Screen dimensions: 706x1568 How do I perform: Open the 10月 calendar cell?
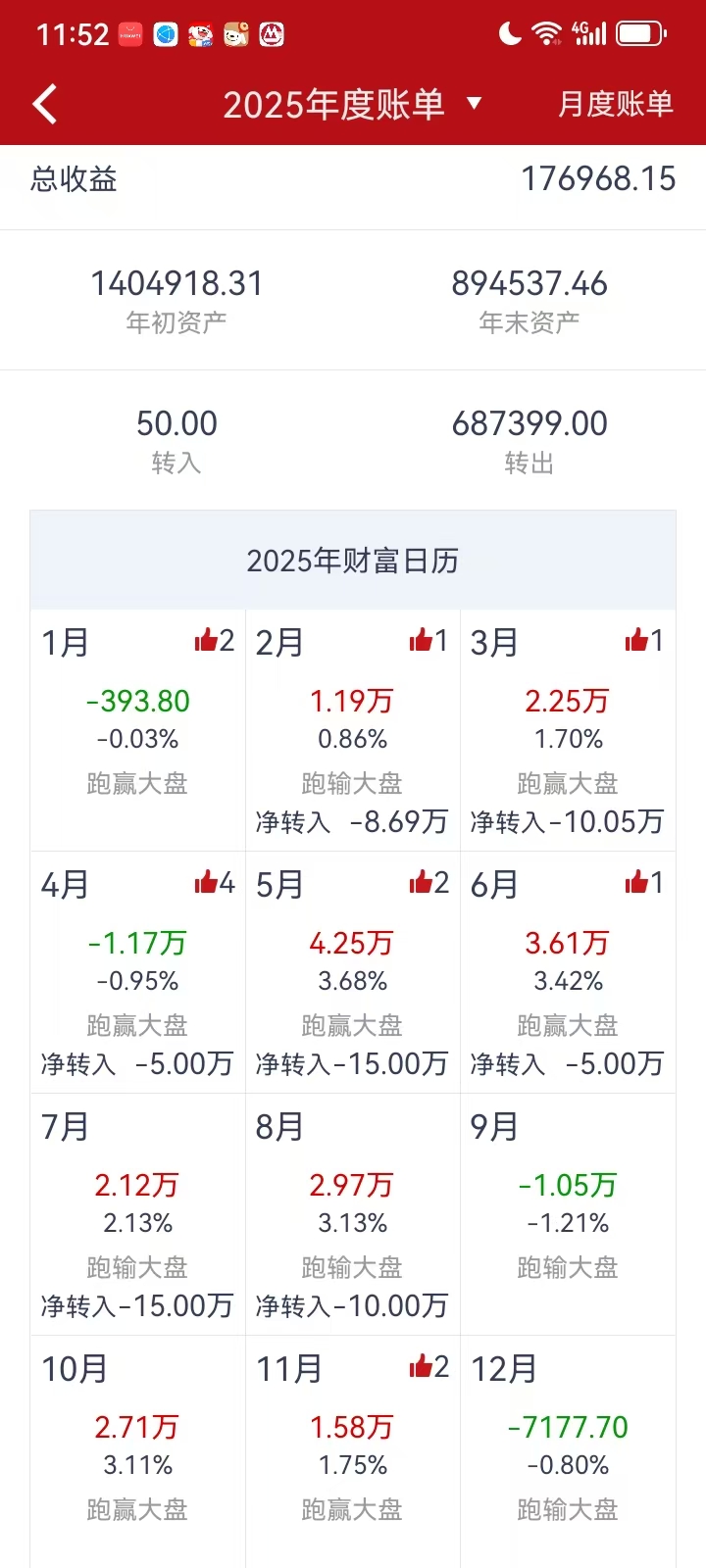[137, 1450]
